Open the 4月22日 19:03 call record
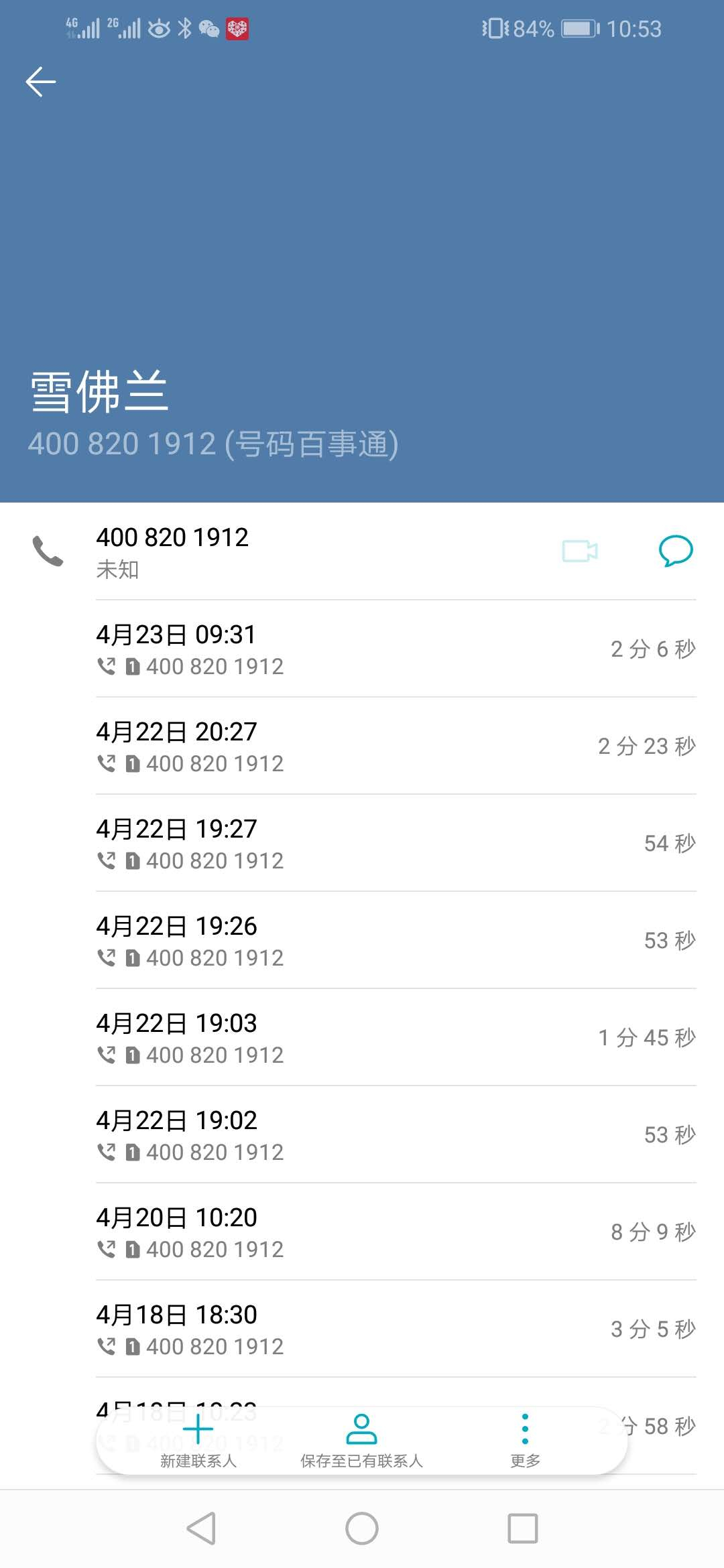 pyautogui.click(x=396, y=1037)
